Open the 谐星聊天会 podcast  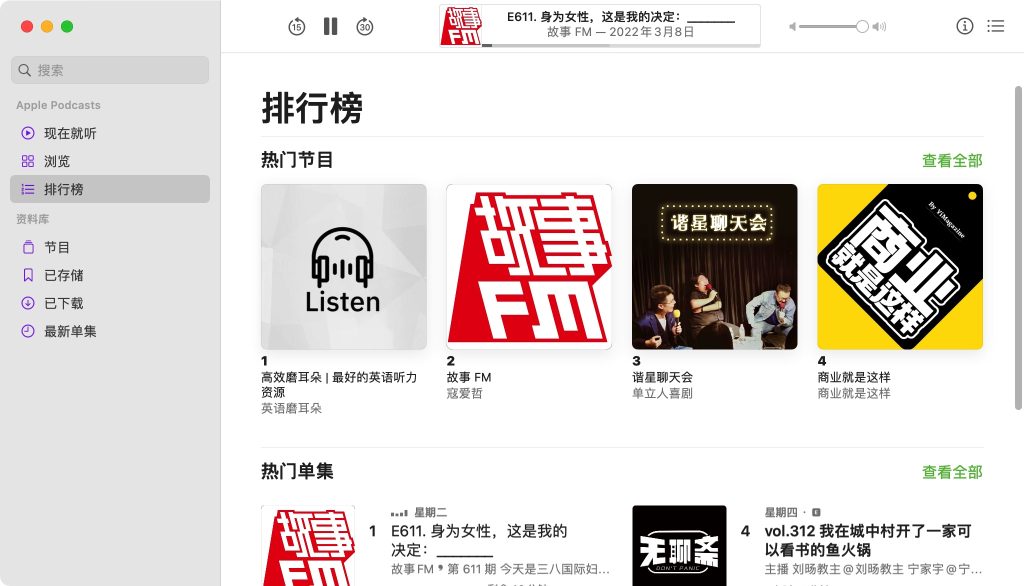714,267
